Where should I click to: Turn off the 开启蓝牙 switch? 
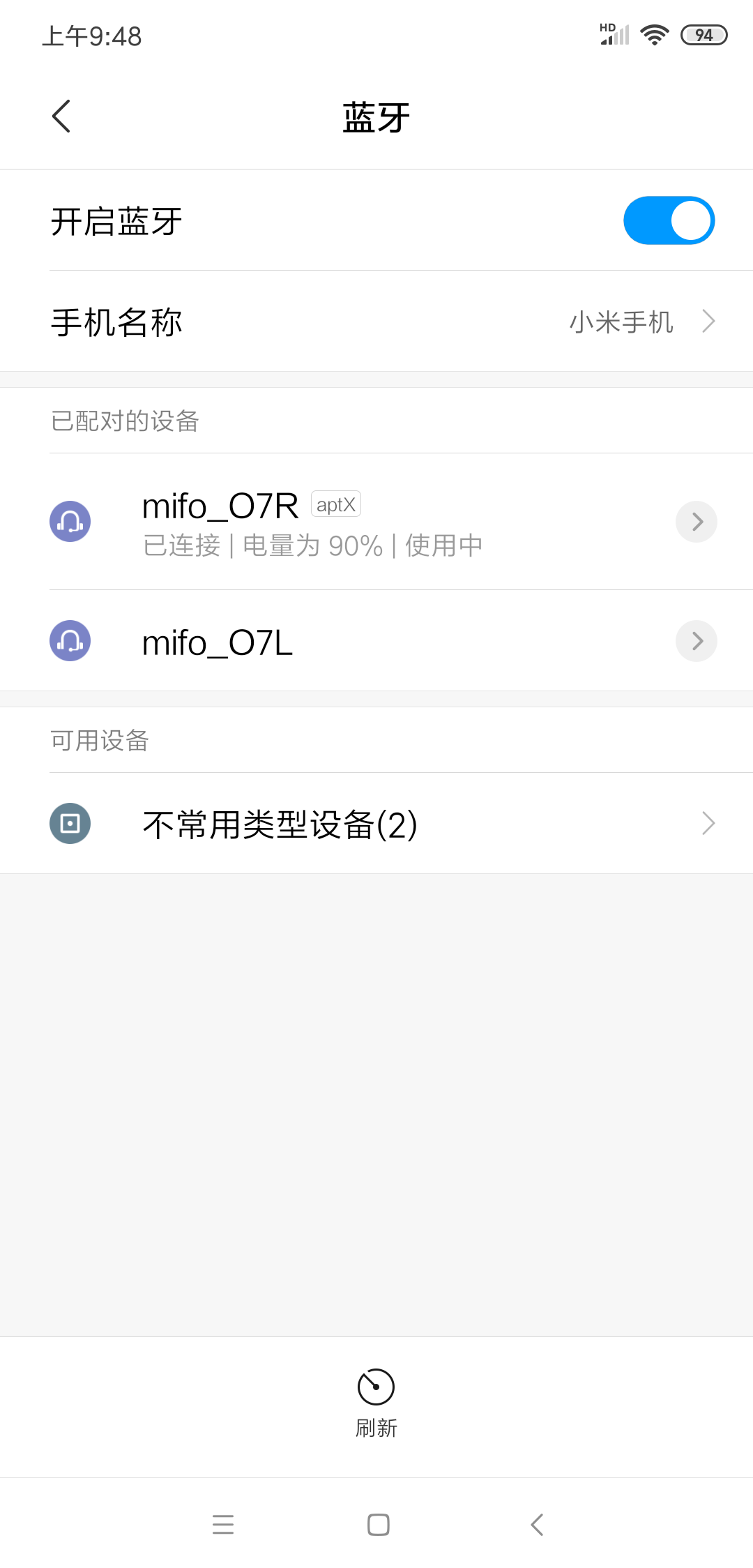(x=669, y=220)
